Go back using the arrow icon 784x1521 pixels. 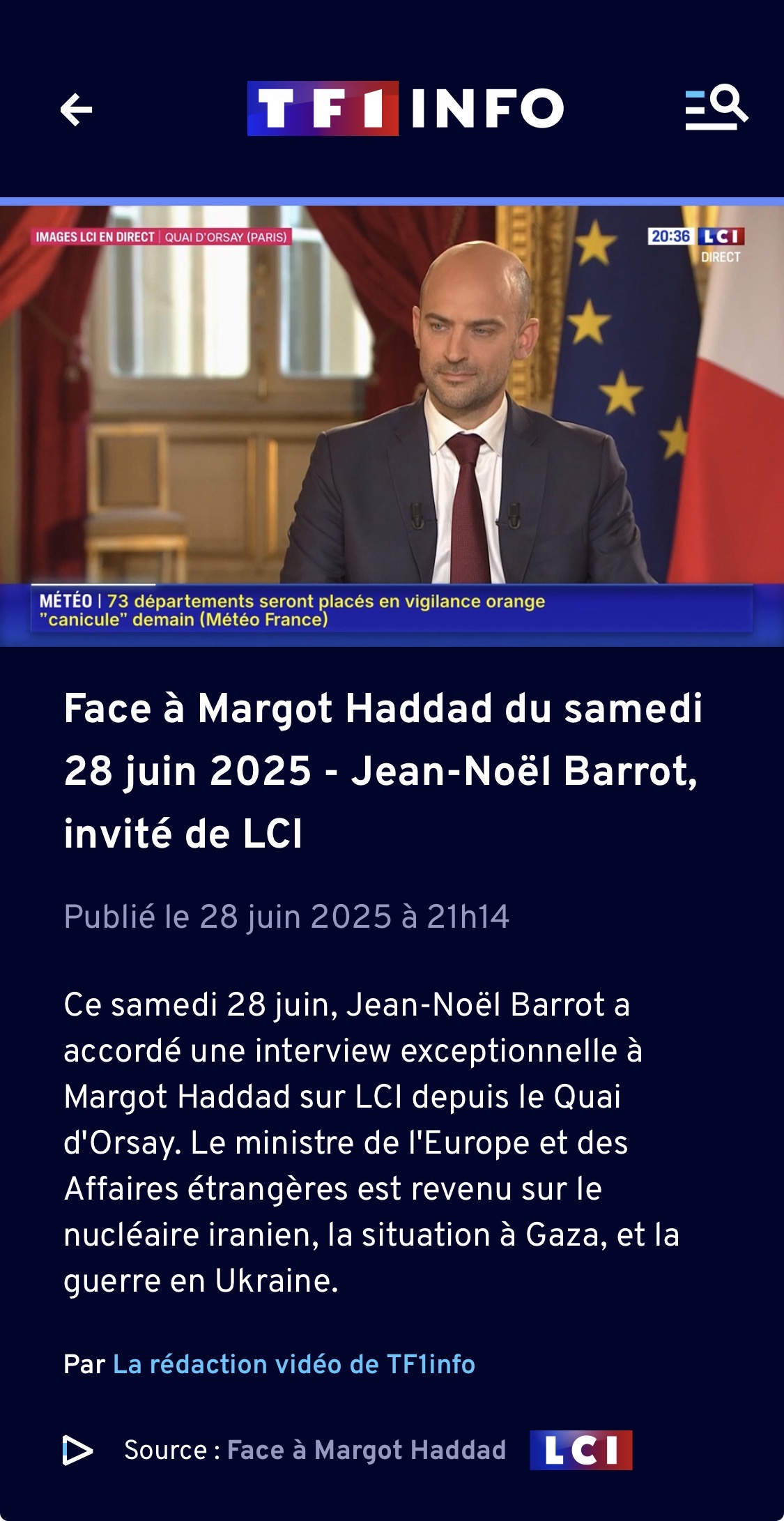(x=76, y=109)
